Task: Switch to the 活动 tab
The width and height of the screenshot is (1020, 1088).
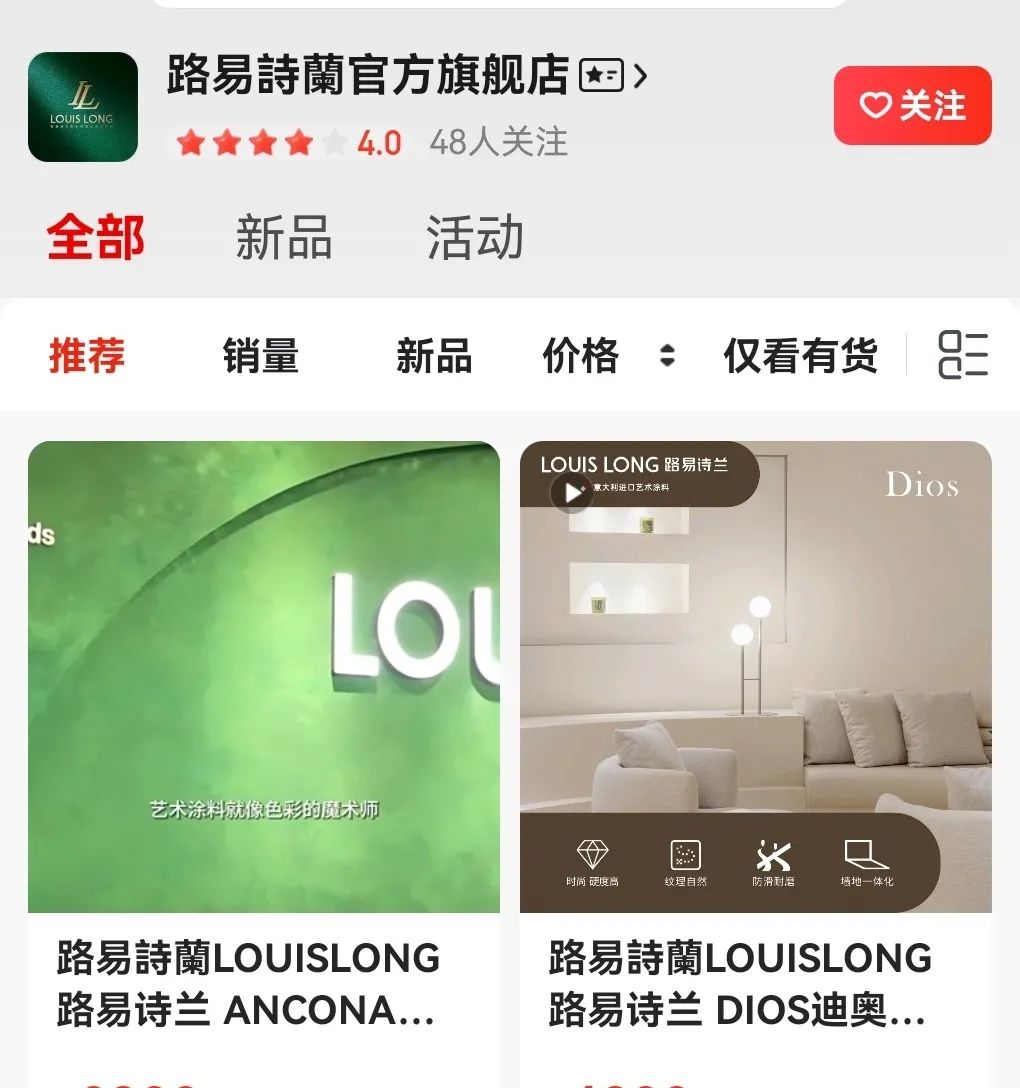Action: pyautogui.click(x=475, y=238)
